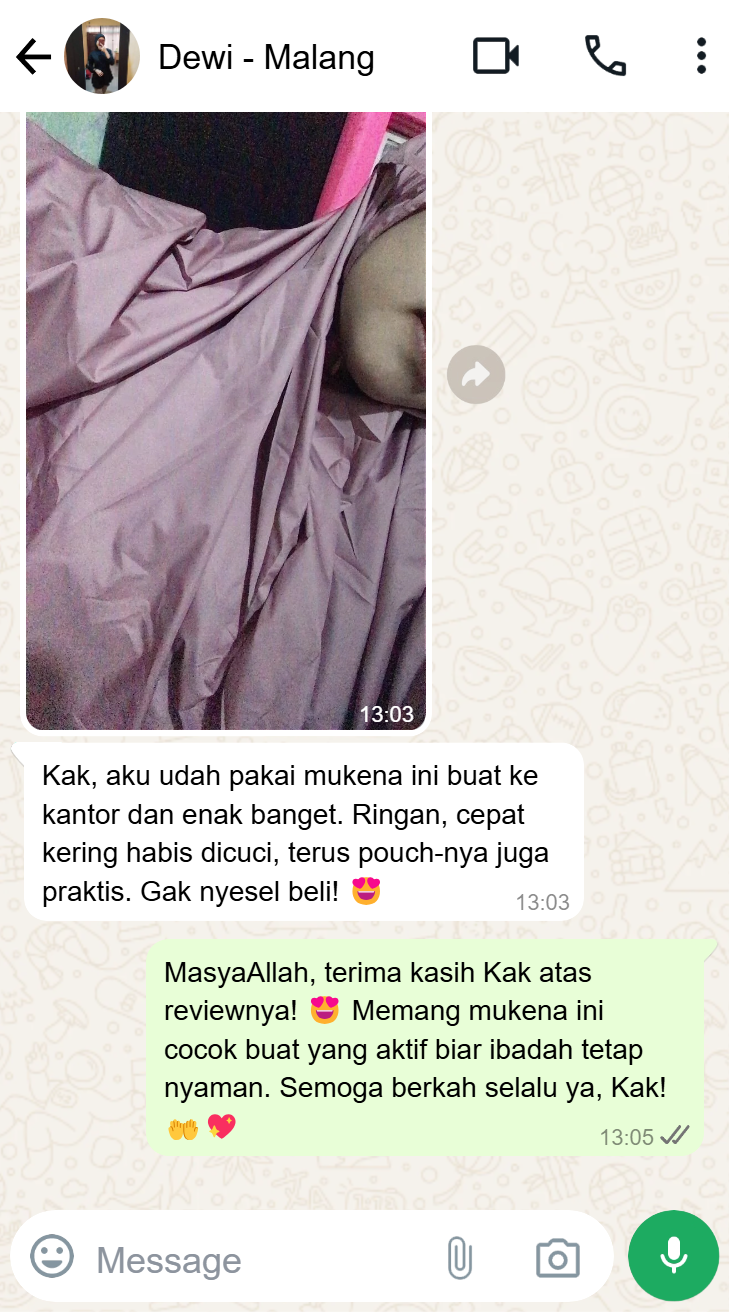Open the emoji picker
The width and height of the screenshot is (730, 1312).
tap(52, 1257)
